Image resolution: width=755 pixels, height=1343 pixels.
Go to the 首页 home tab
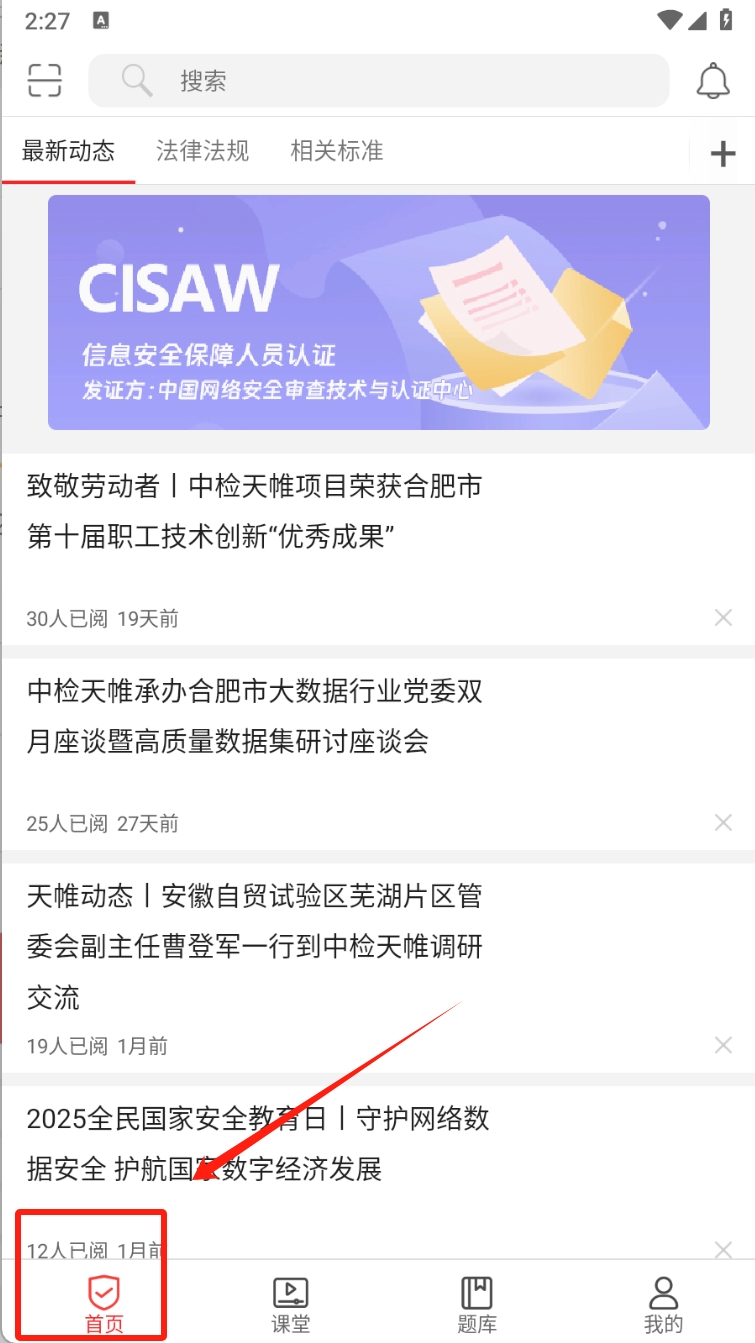pyautogui.click(x=104, y=1304)
